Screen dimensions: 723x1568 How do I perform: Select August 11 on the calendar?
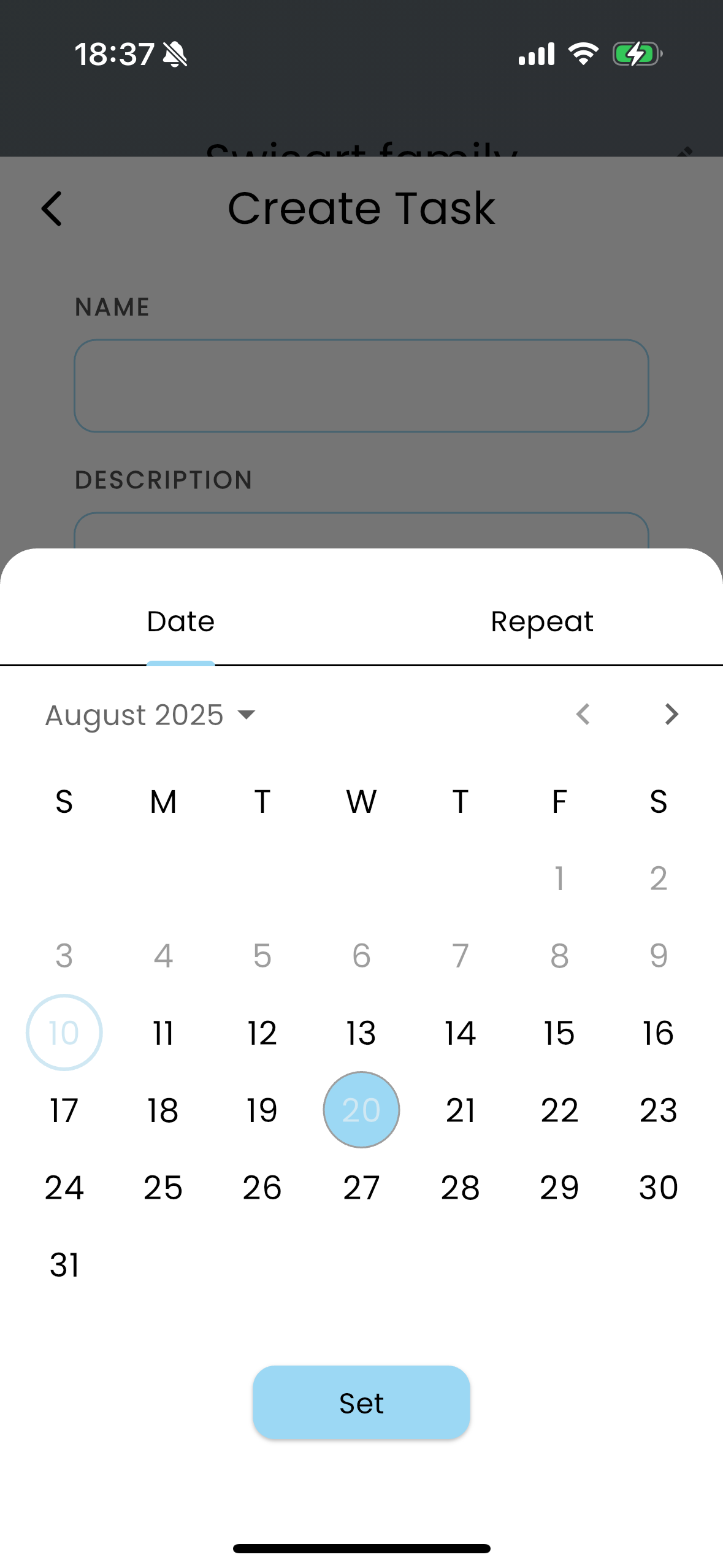point(163,1032)
